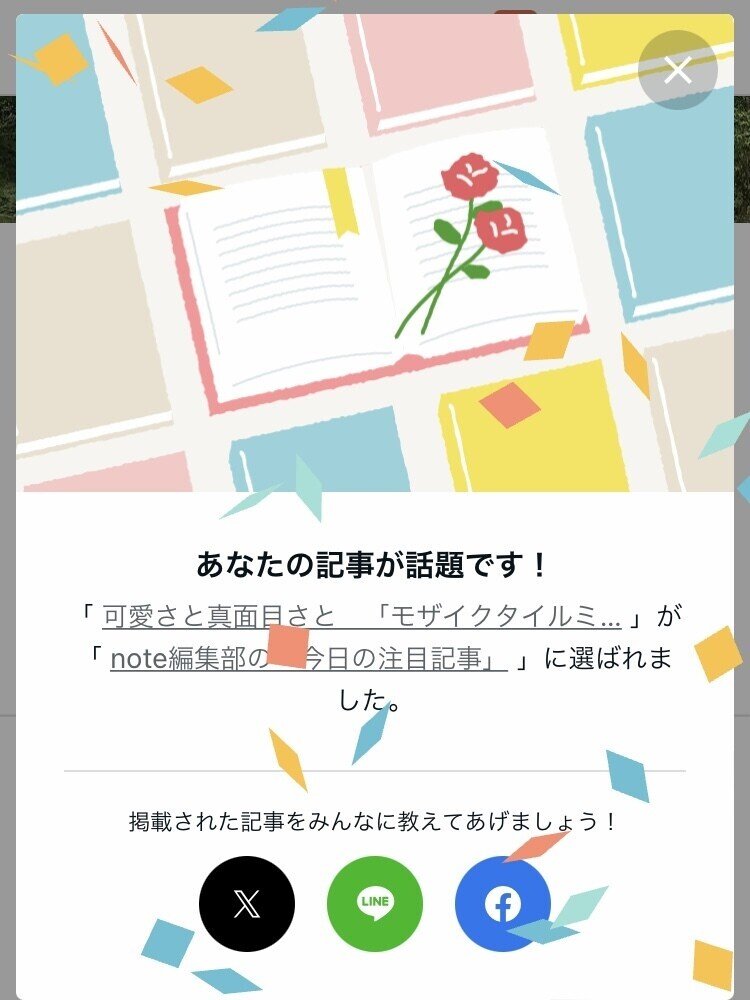
Task: Click the black X social media circle
Action: tap(248, 902)
